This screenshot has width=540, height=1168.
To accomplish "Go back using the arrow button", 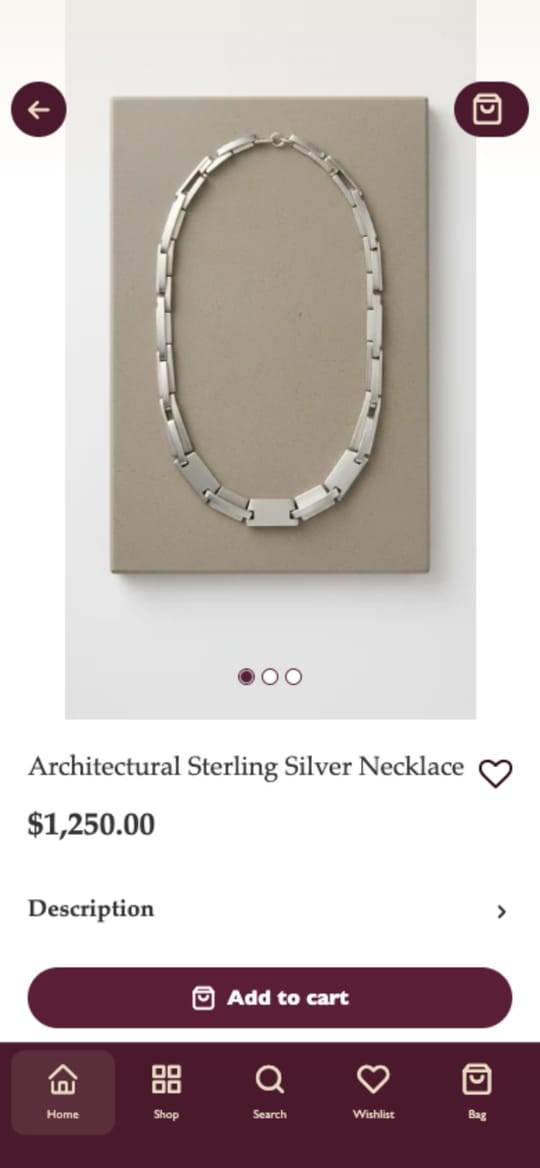I will tap(39, 110).
